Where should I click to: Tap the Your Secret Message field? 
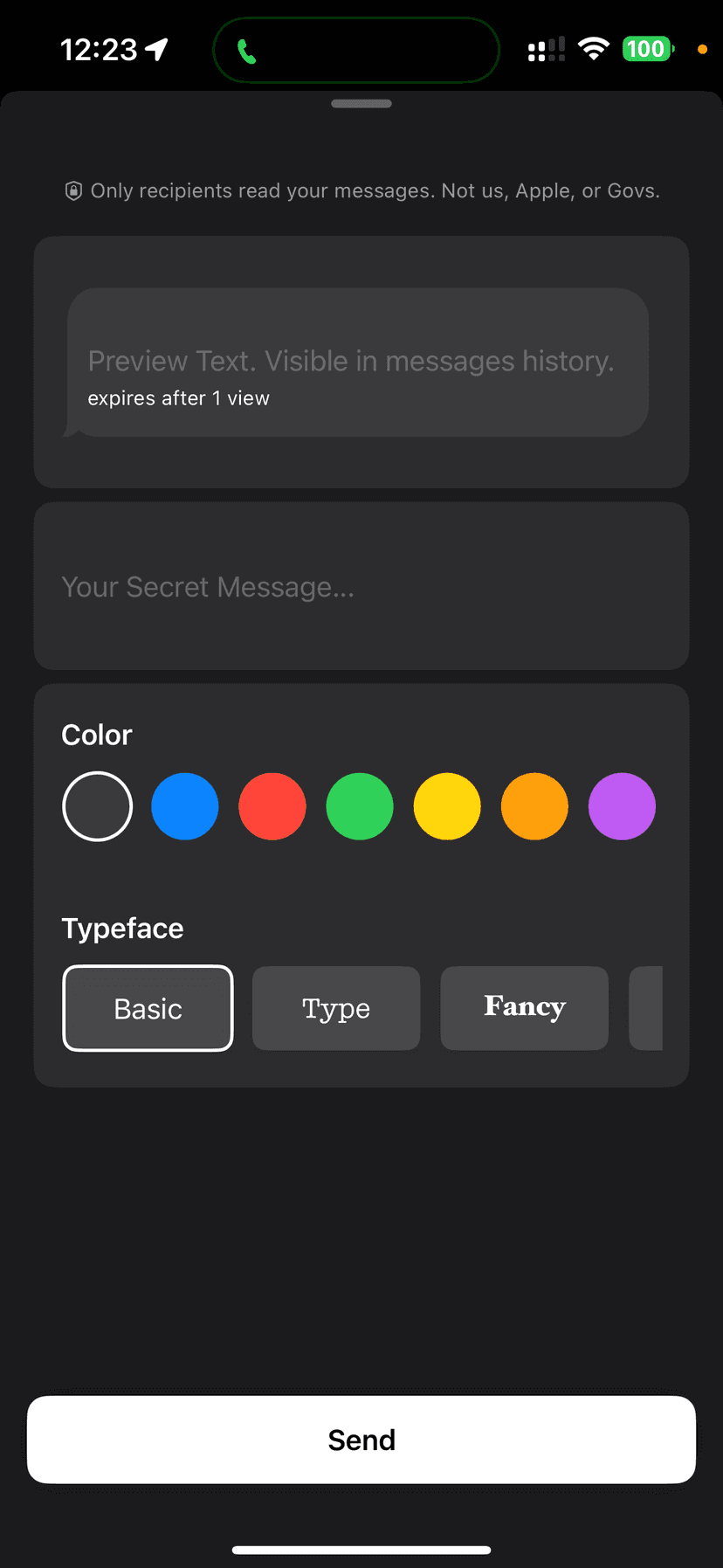click(x=360, y=587)
